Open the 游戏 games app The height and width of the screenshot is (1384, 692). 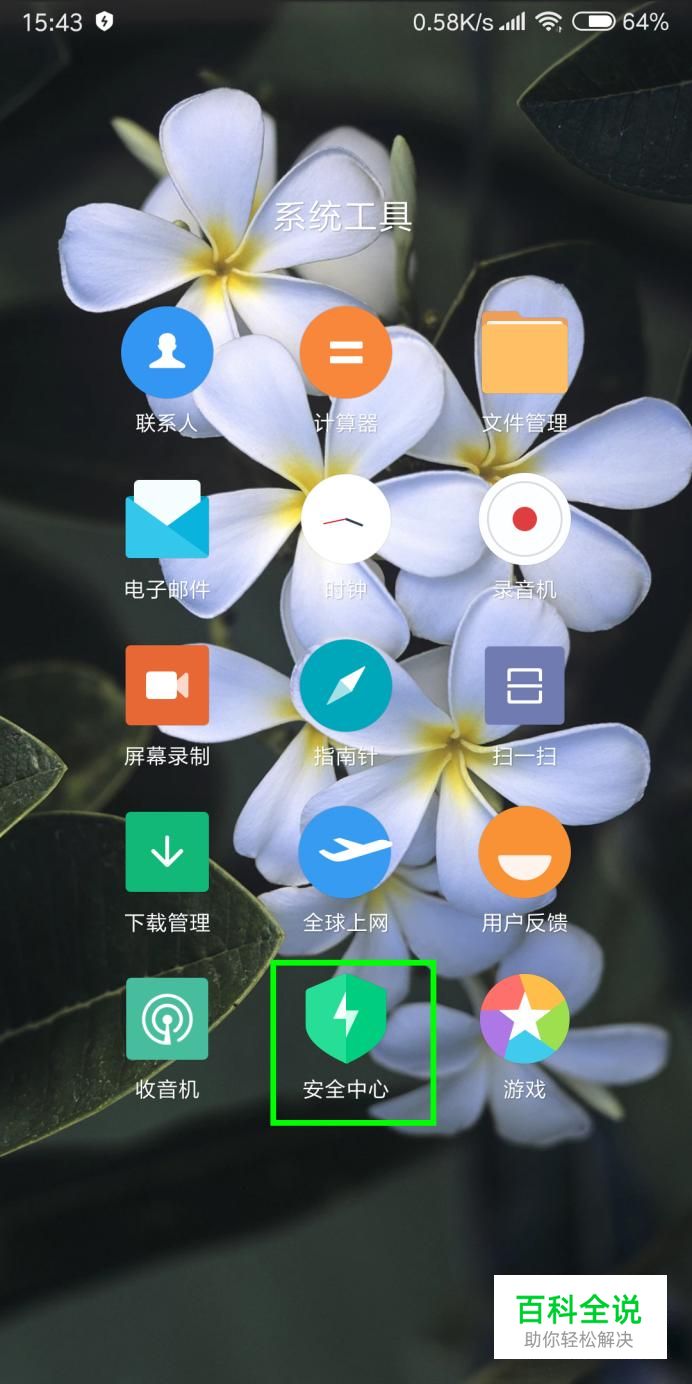tap(525, 1019)
